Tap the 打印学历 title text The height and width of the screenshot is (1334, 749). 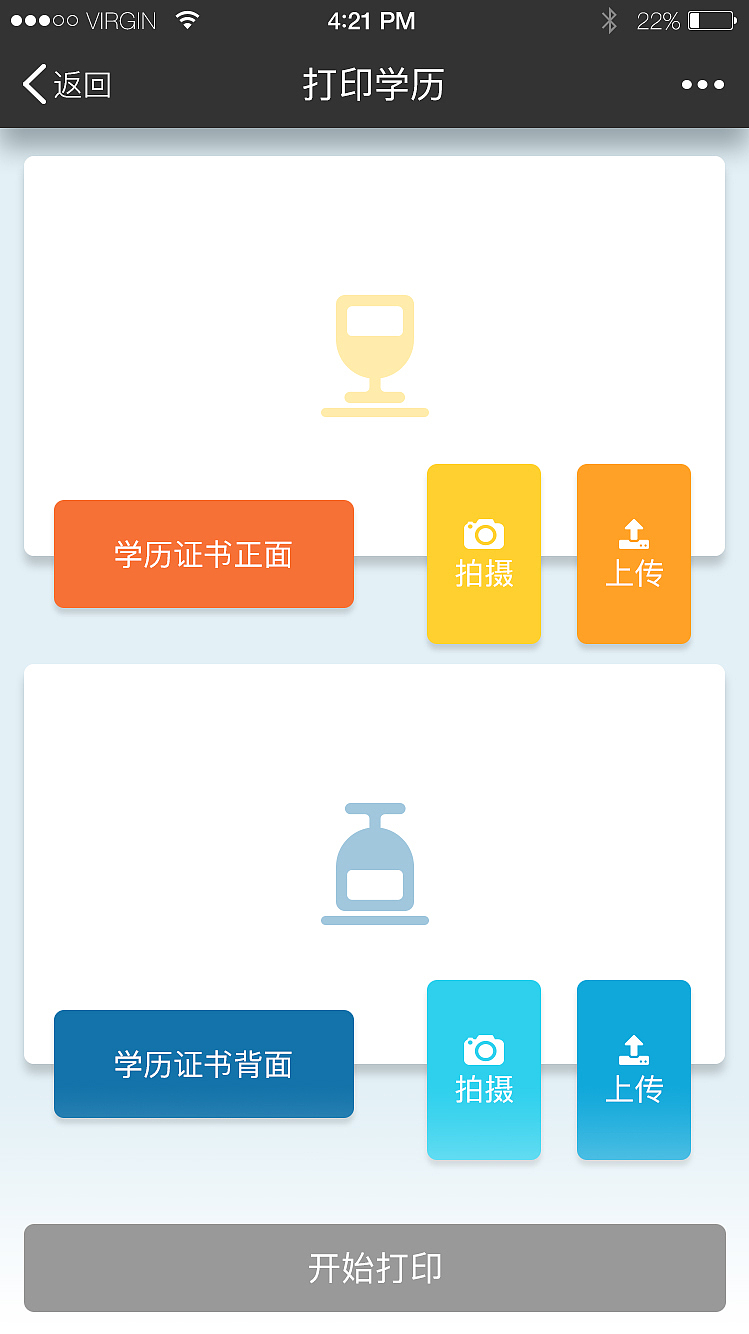point(375,85)
